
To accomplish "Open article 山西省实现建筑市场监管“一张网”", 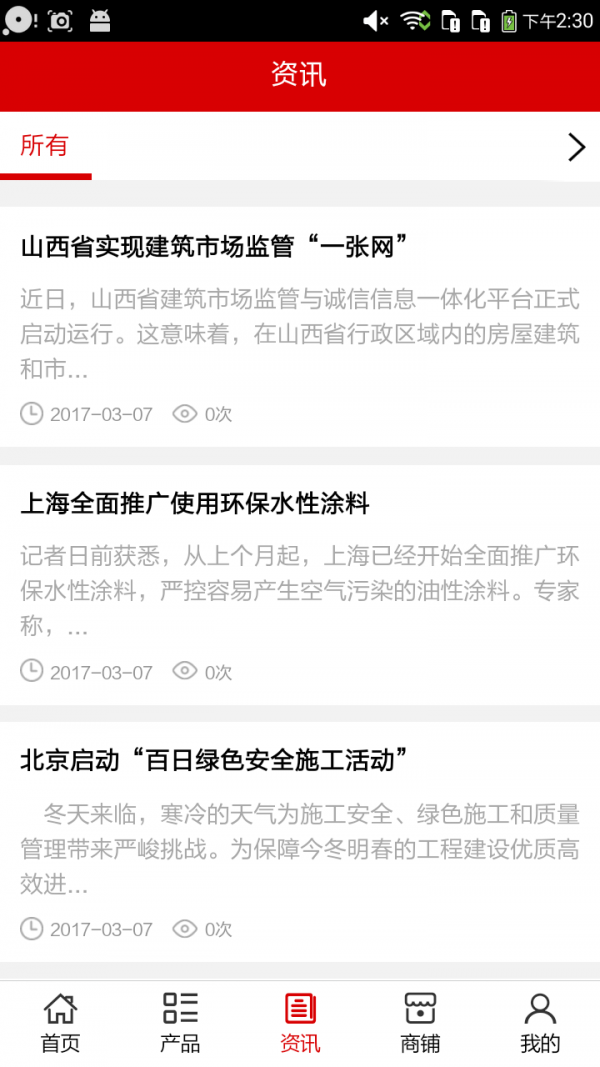I will pyautogui.click(x=216, y=246).
